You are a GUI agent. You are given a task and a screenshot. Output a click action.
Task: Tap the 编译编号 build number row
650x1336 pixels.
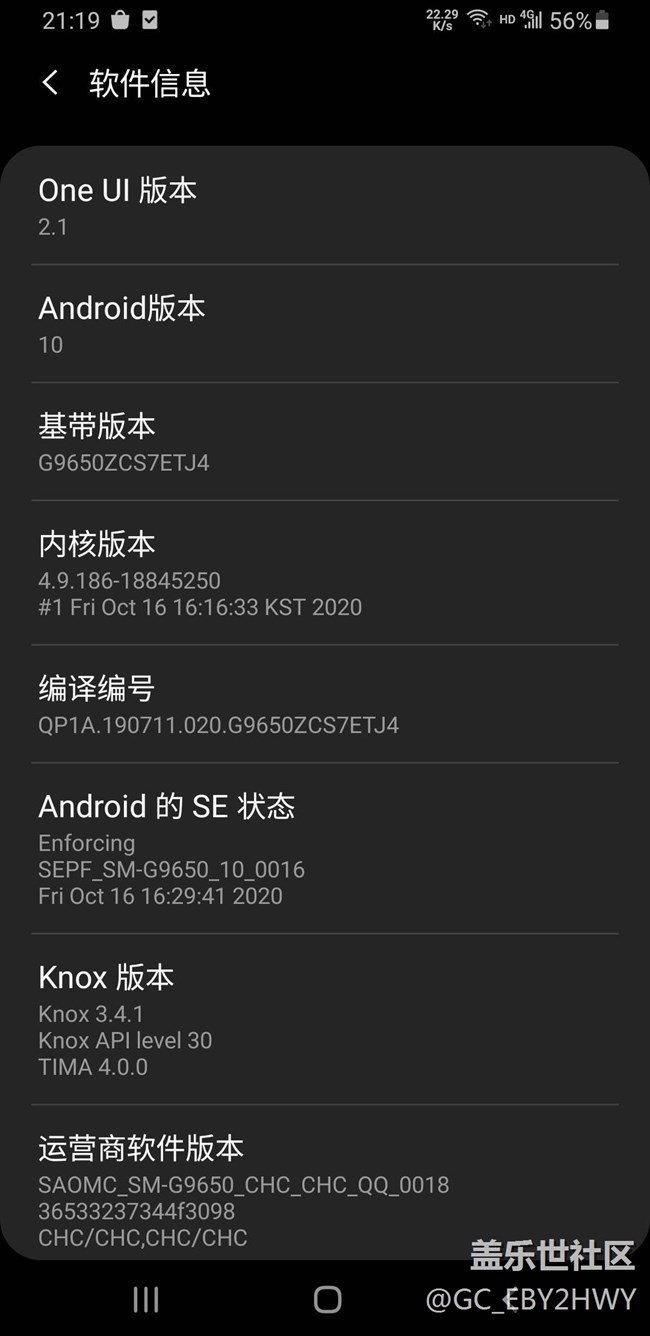324,705
